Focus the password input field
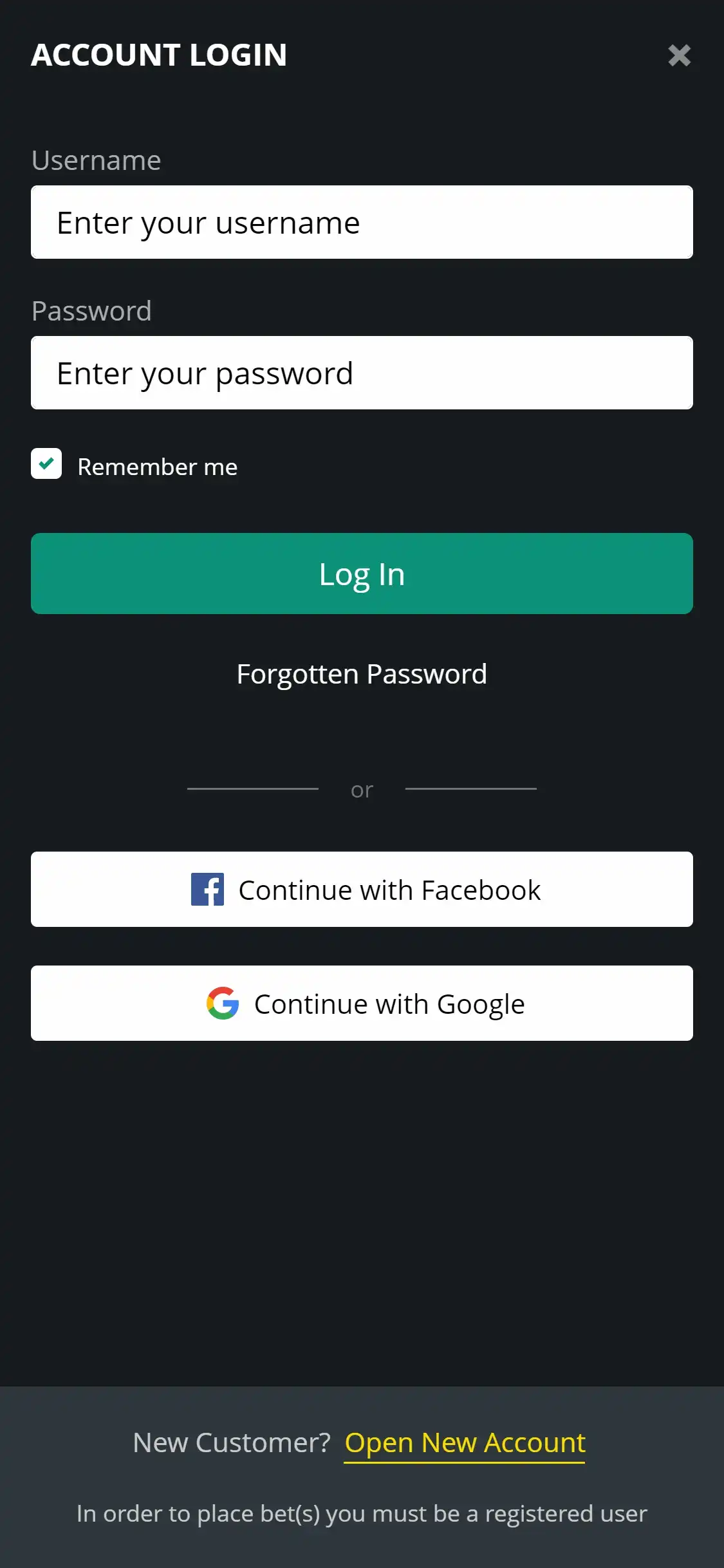724x1568 pixels. [x=362, y=373]
